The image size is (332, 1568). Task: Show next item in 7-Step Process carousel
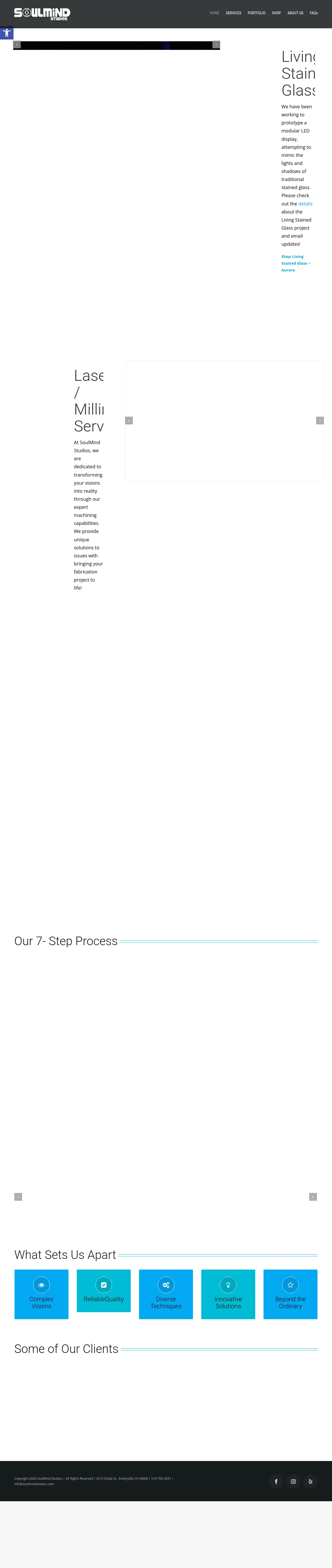(x=313, y=1197)
